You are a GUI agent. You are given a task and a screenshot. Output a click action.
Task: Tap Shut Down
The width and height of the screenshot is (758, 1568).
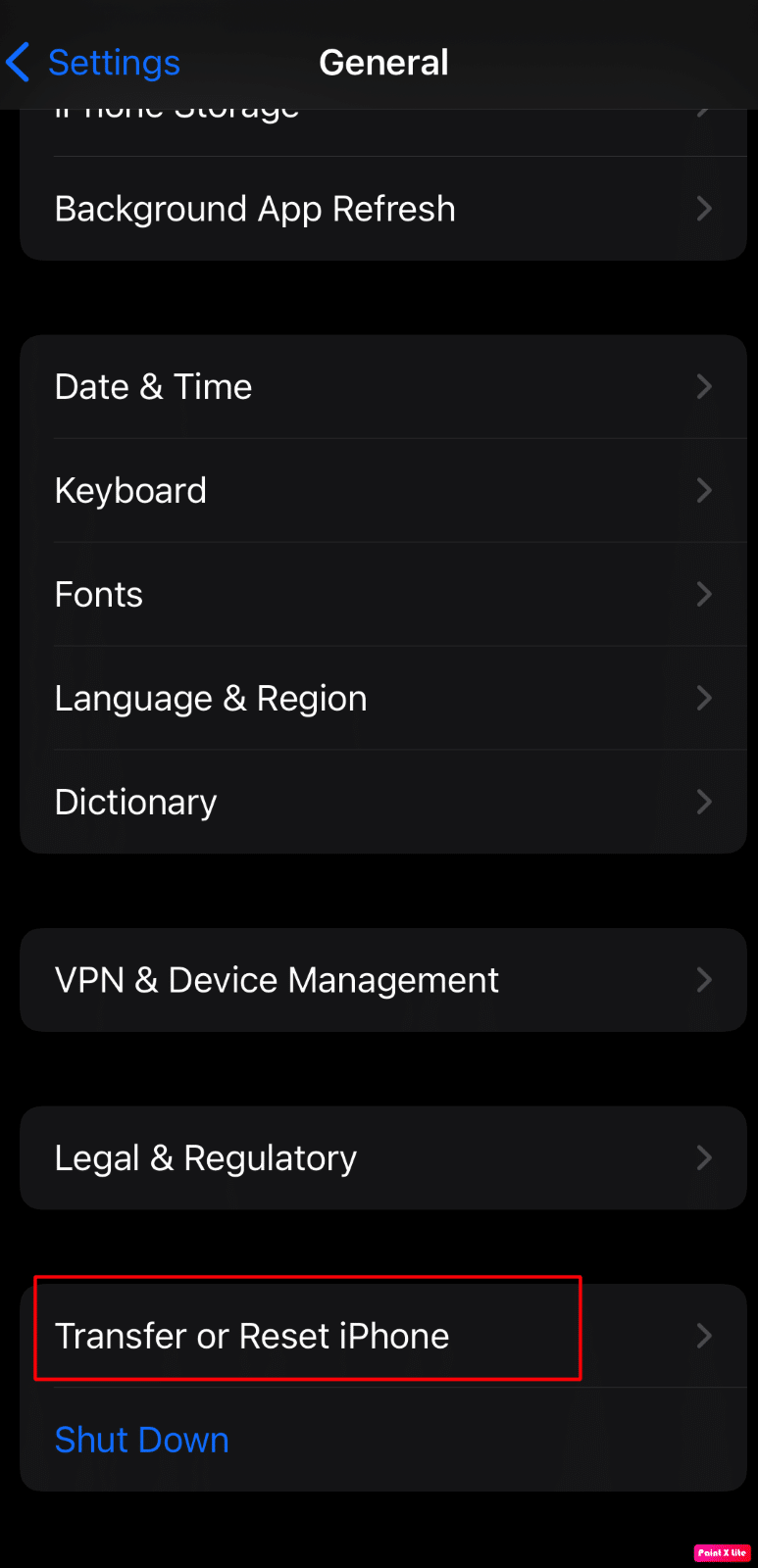[x=141, y=1439]
